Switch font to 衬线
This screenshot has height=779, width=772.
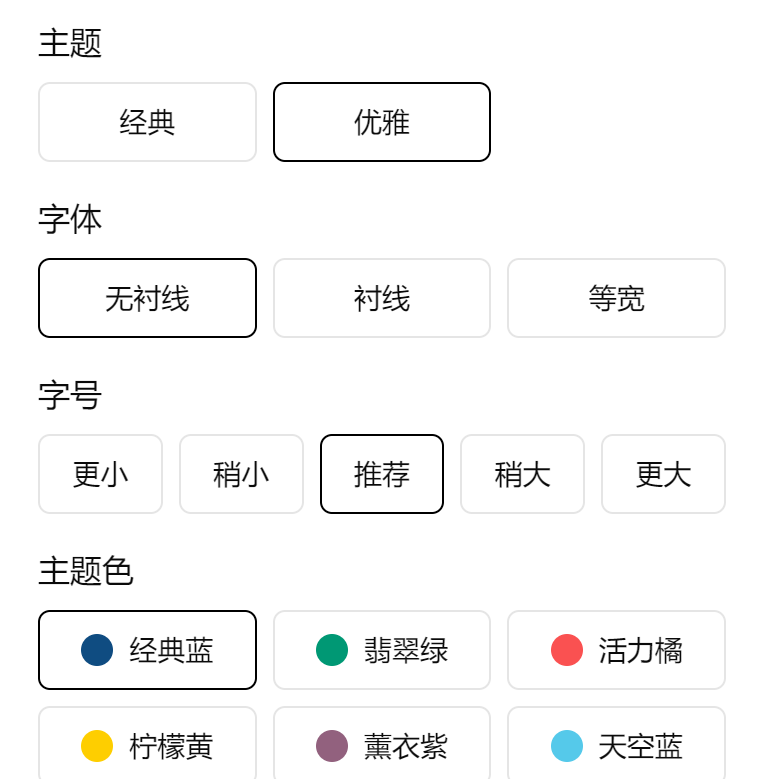point(381,298)
